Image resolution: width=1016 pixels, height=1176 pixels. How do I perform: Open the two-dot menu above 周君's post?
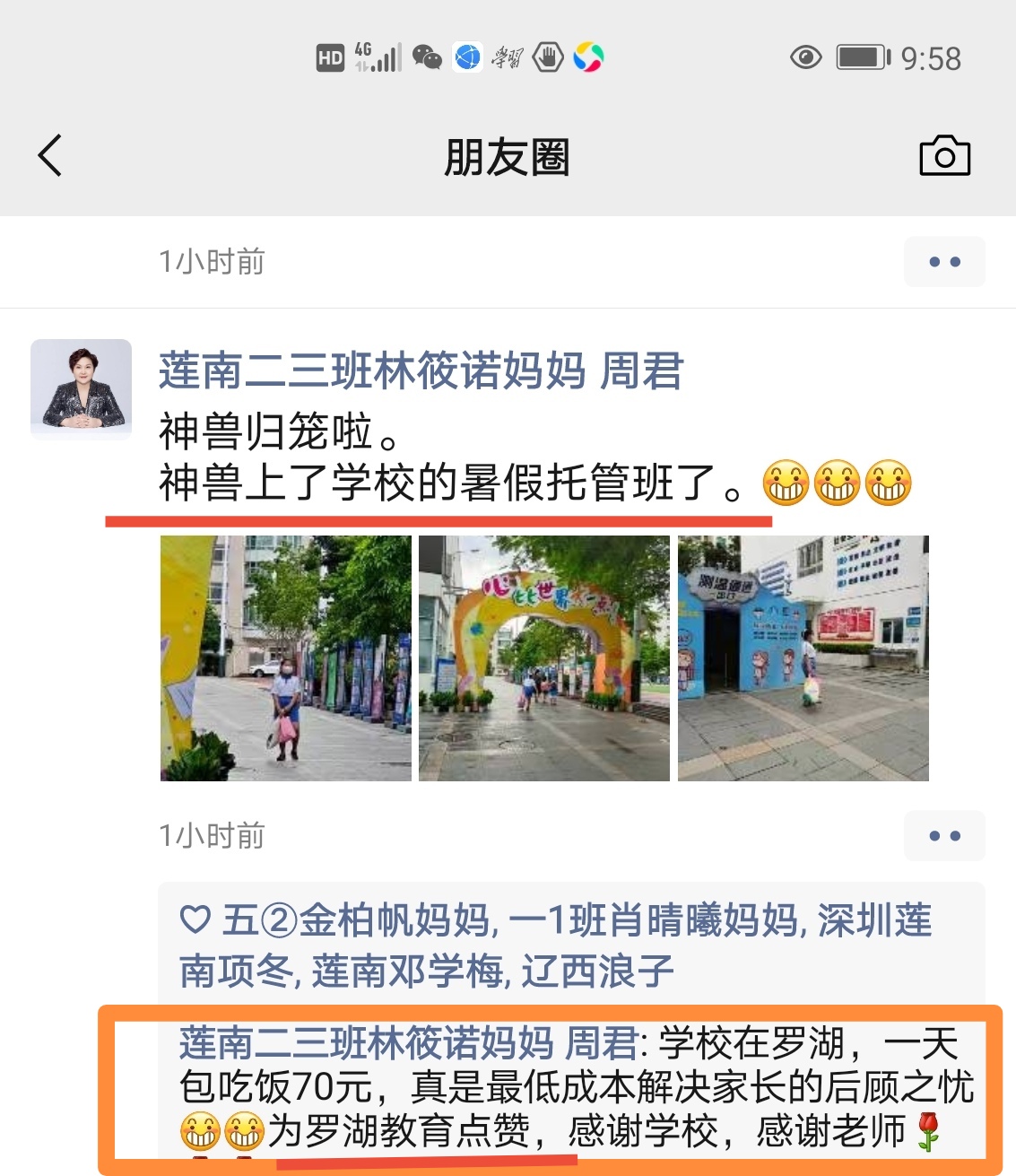point(943,262)
